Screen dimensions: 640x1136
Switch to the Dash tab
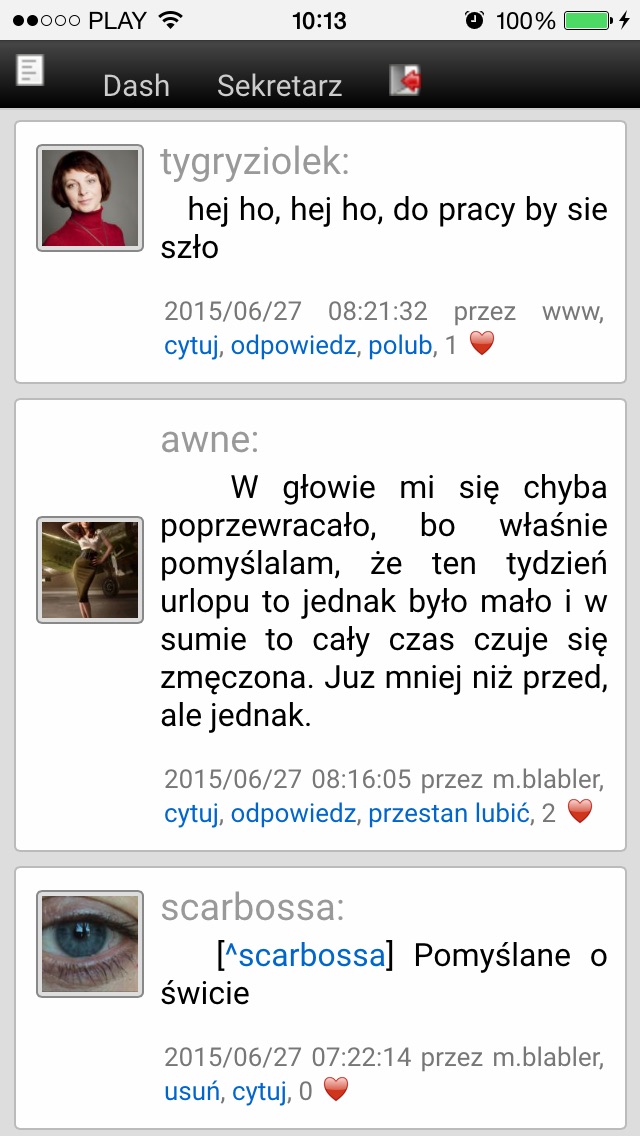point(136,85)
